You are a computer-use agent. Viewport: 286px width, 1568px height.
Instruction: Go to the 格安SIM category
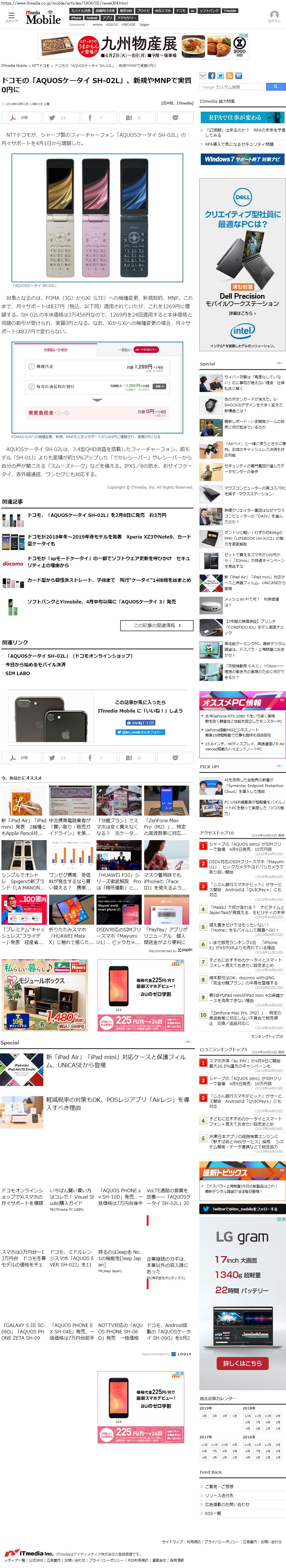click(126, 10)
